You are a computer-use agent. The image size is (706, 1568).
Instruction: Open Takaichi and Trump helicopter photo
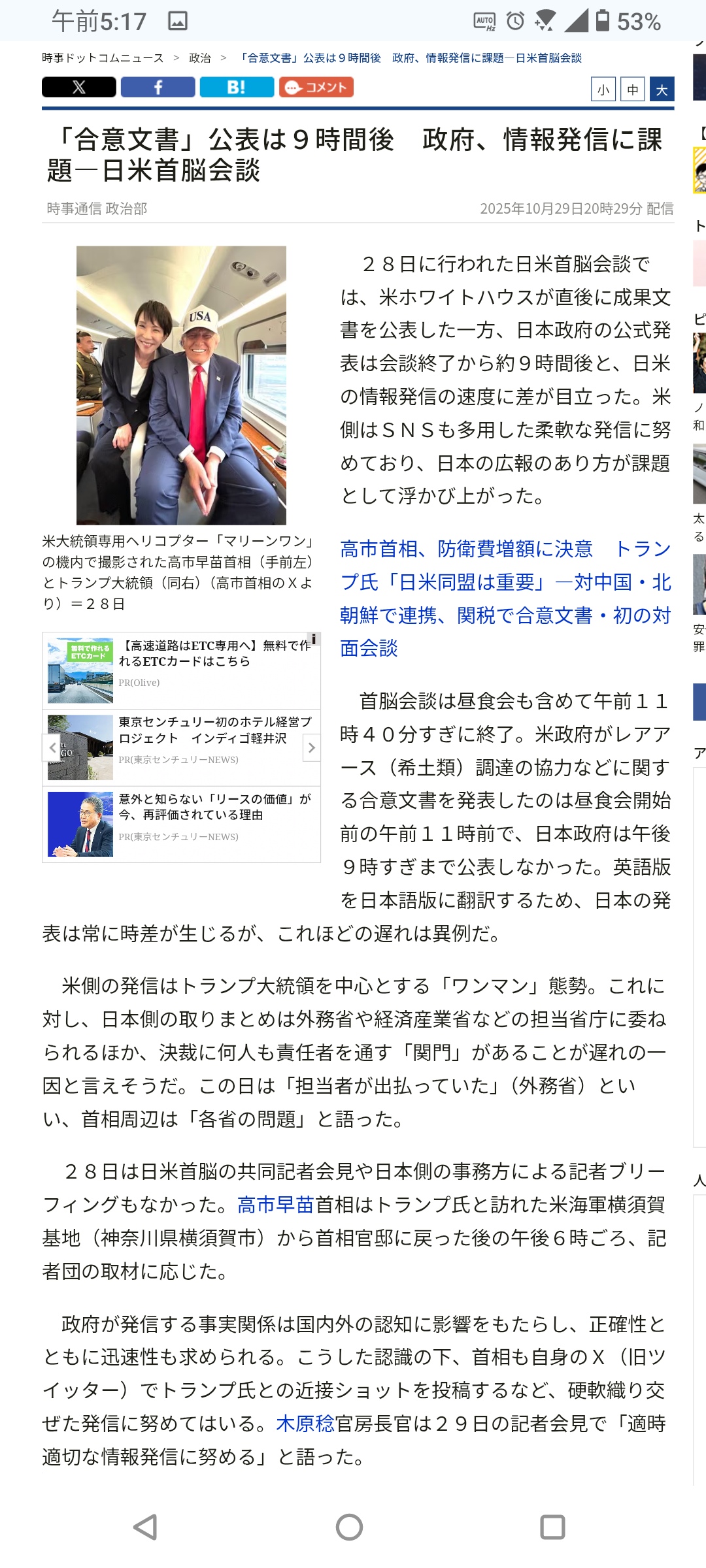tap(181, 385)
